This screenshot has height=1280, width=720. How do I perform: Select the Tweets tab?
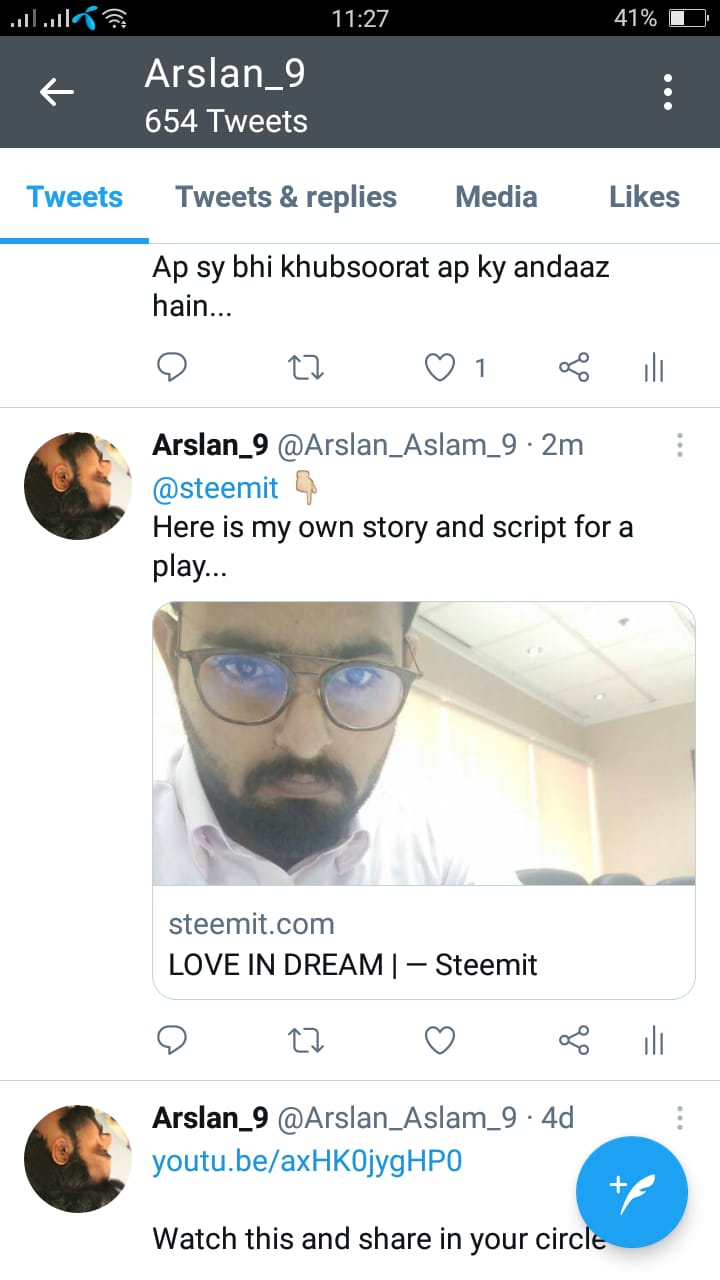pyautogui.click(x=75, y=197)
